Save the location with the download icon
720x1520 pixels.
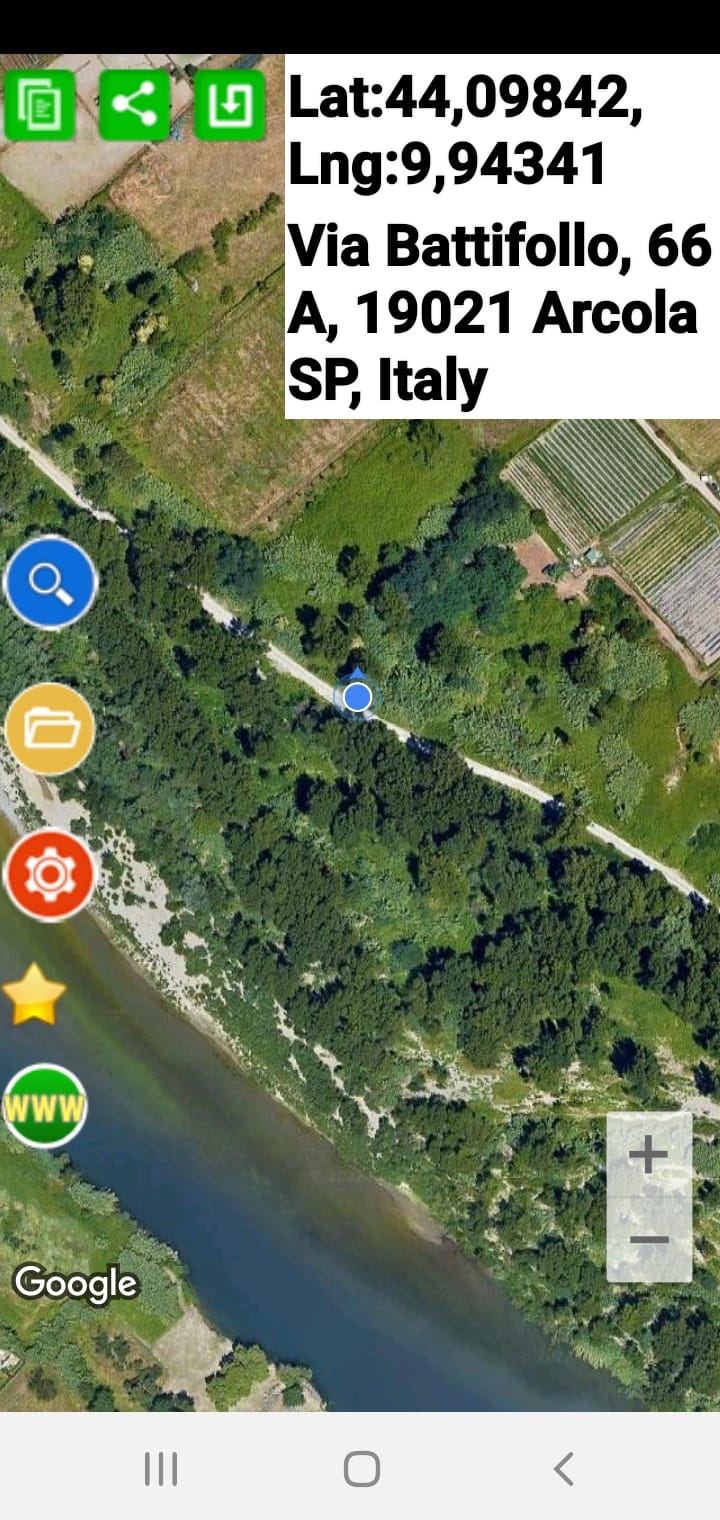point(229,105)
